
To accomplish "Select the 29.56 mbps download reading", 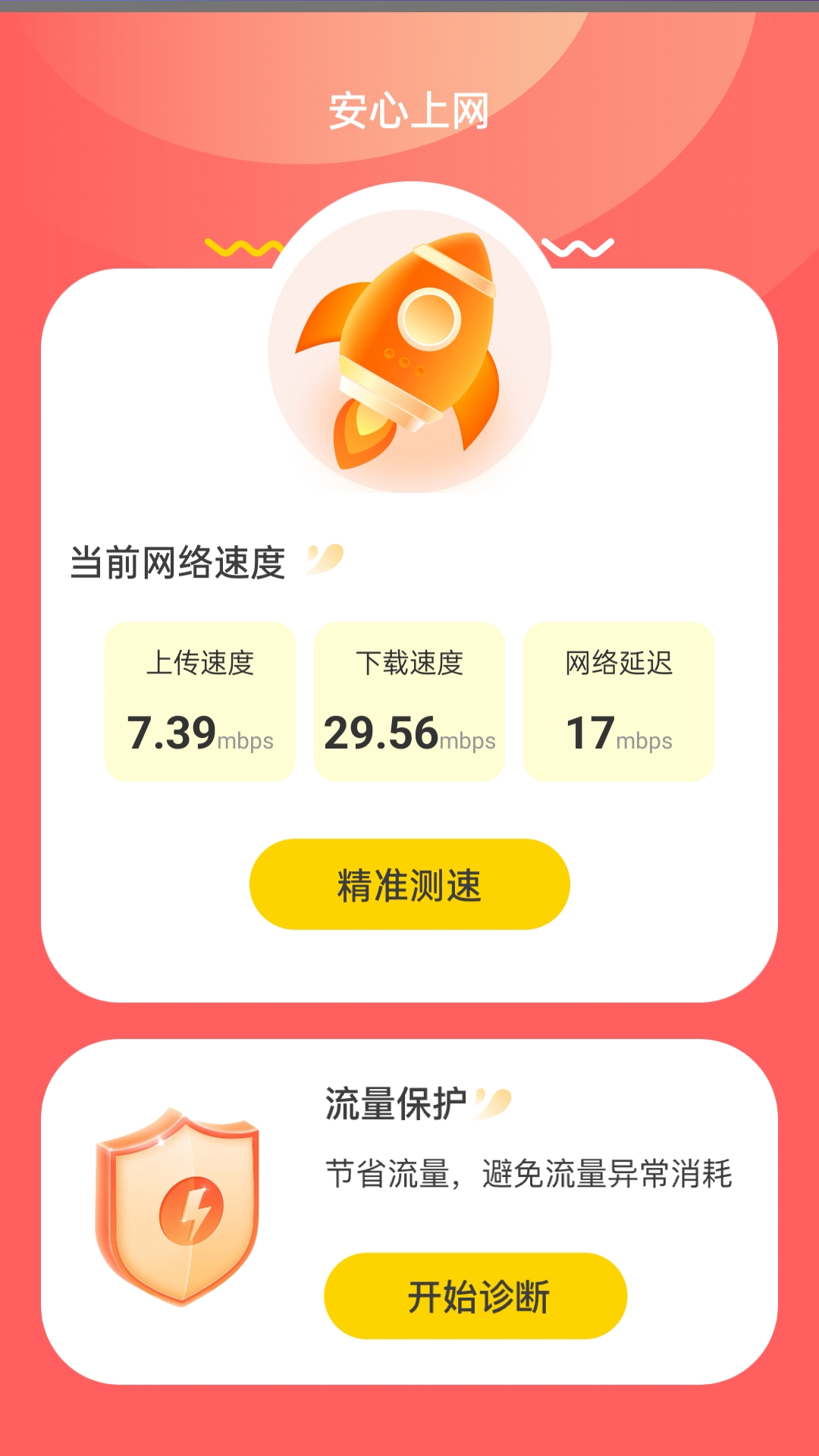I will (409, 732).
